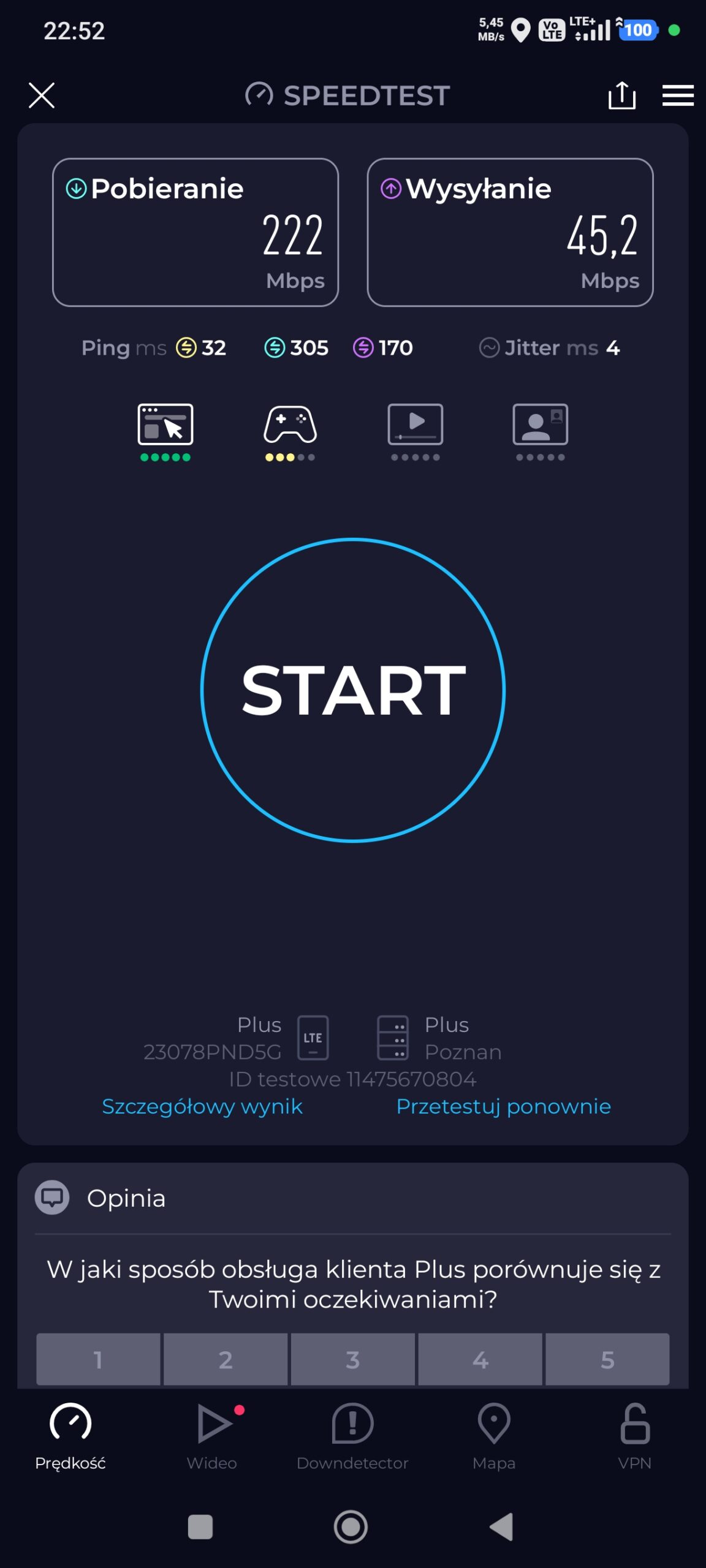Screen dimensions: 706x1568
Task: Open the hamburger menu
Action: pos(678,96)
